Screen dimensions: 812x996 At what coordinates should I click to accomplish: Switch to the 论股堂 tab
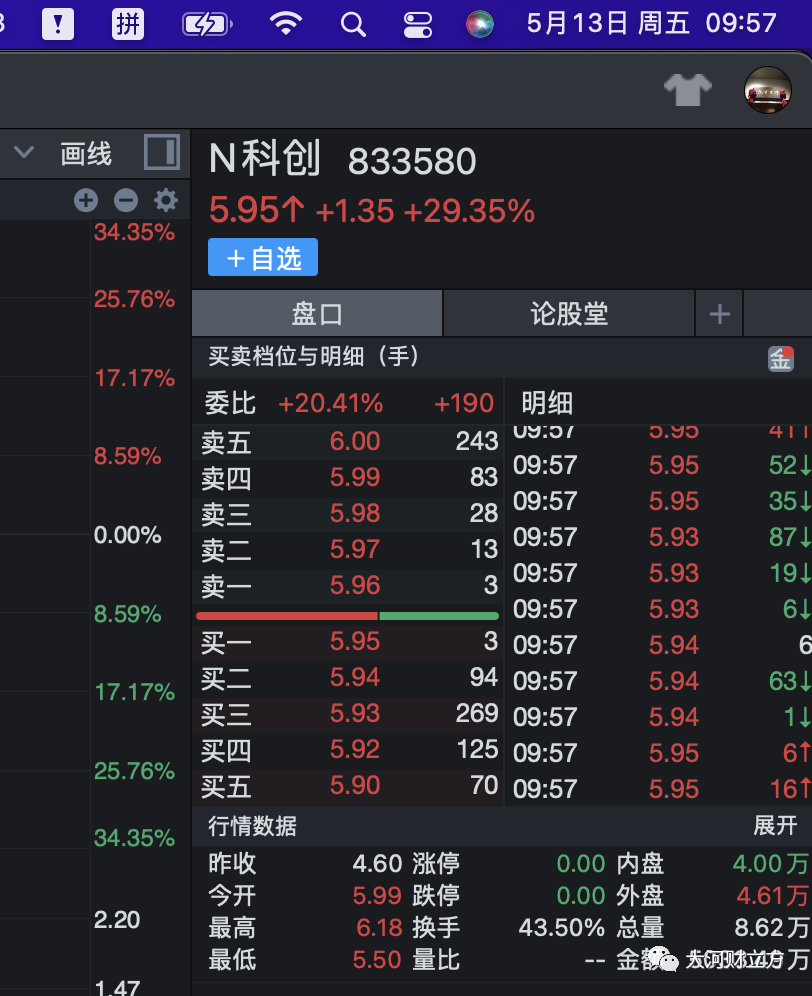568,314
